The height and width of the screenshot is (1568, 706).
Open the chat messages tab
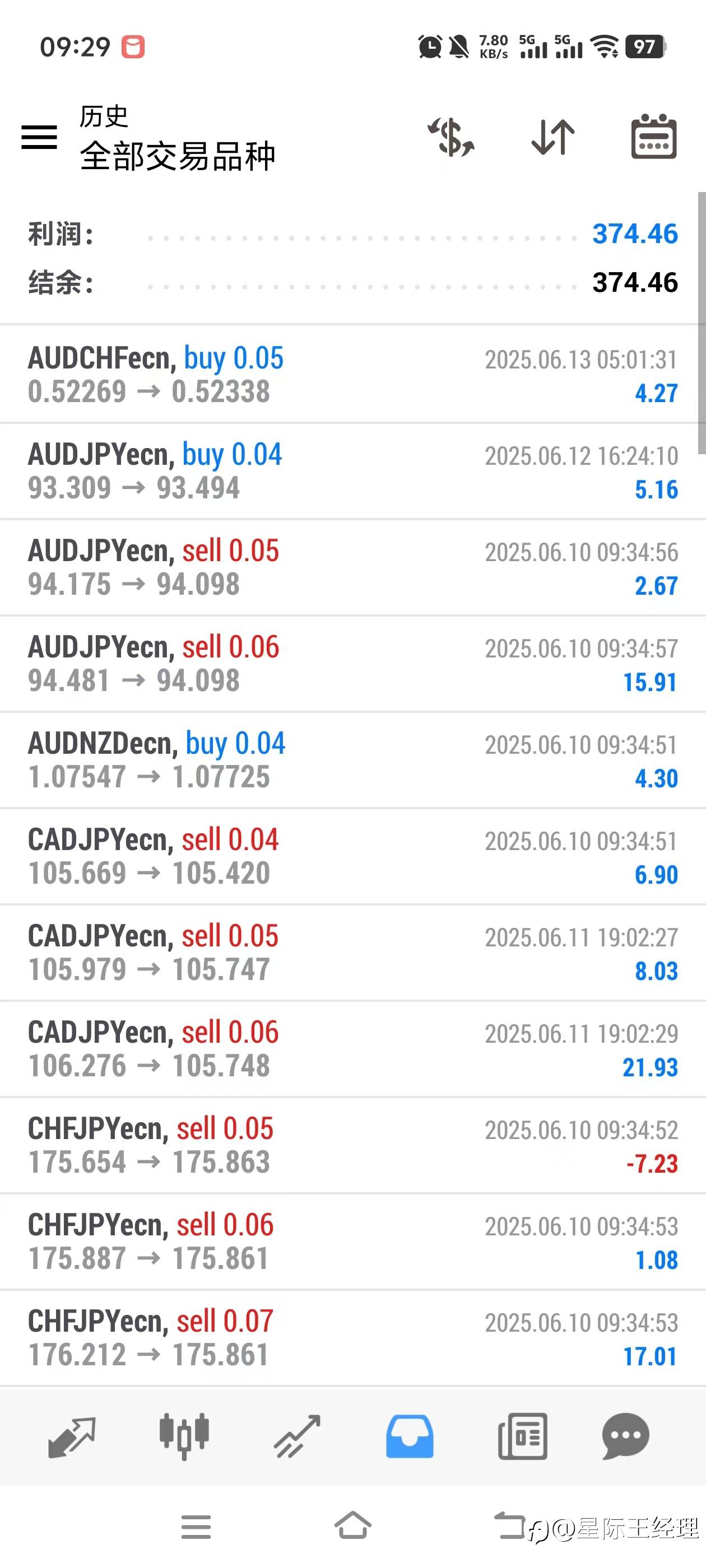click(x=625, y=1436)
